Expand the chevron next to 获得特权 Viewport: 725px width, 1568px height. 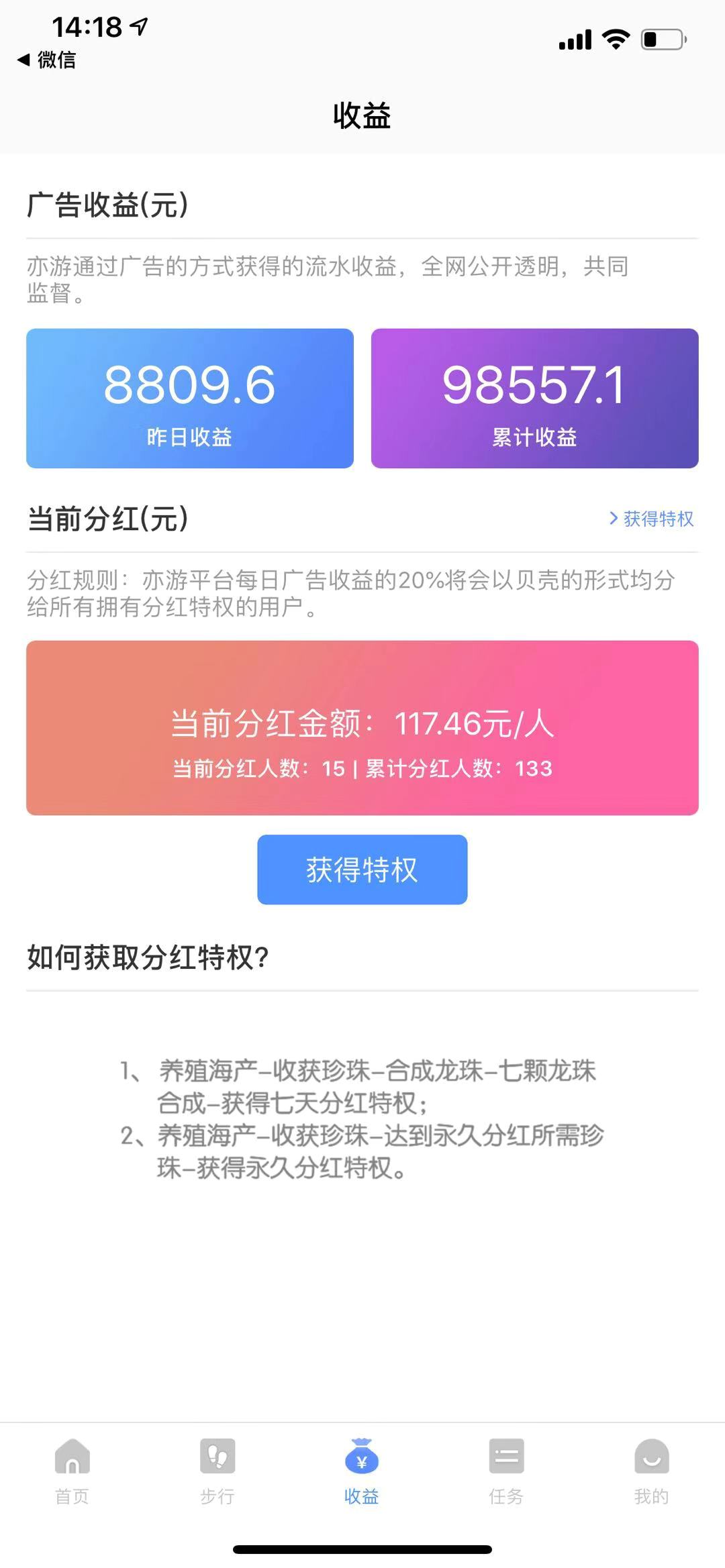pos(613,519)
